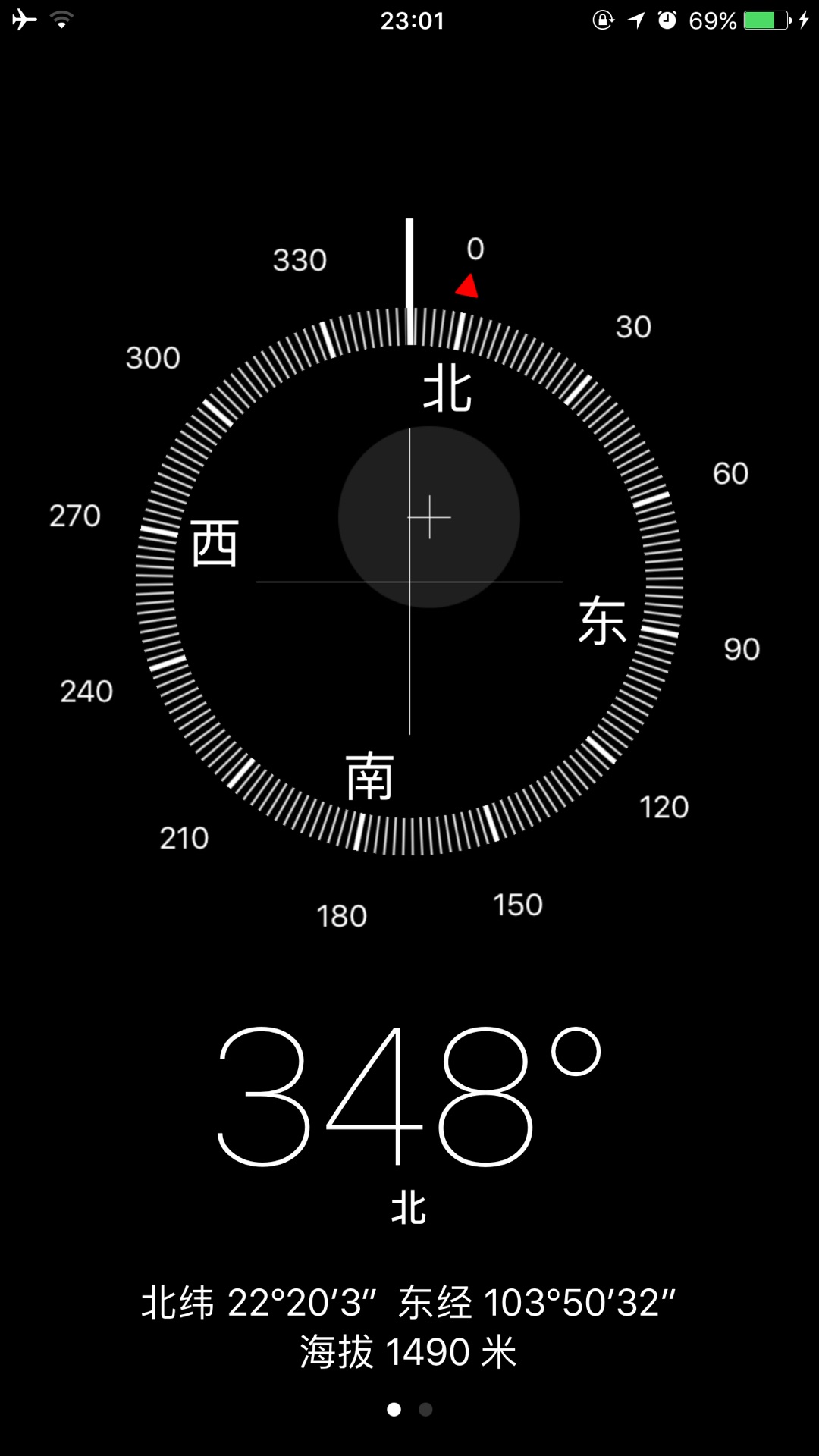Tap the compass dial to lock the heading
819x1456 pixels.
click(409, 582)
